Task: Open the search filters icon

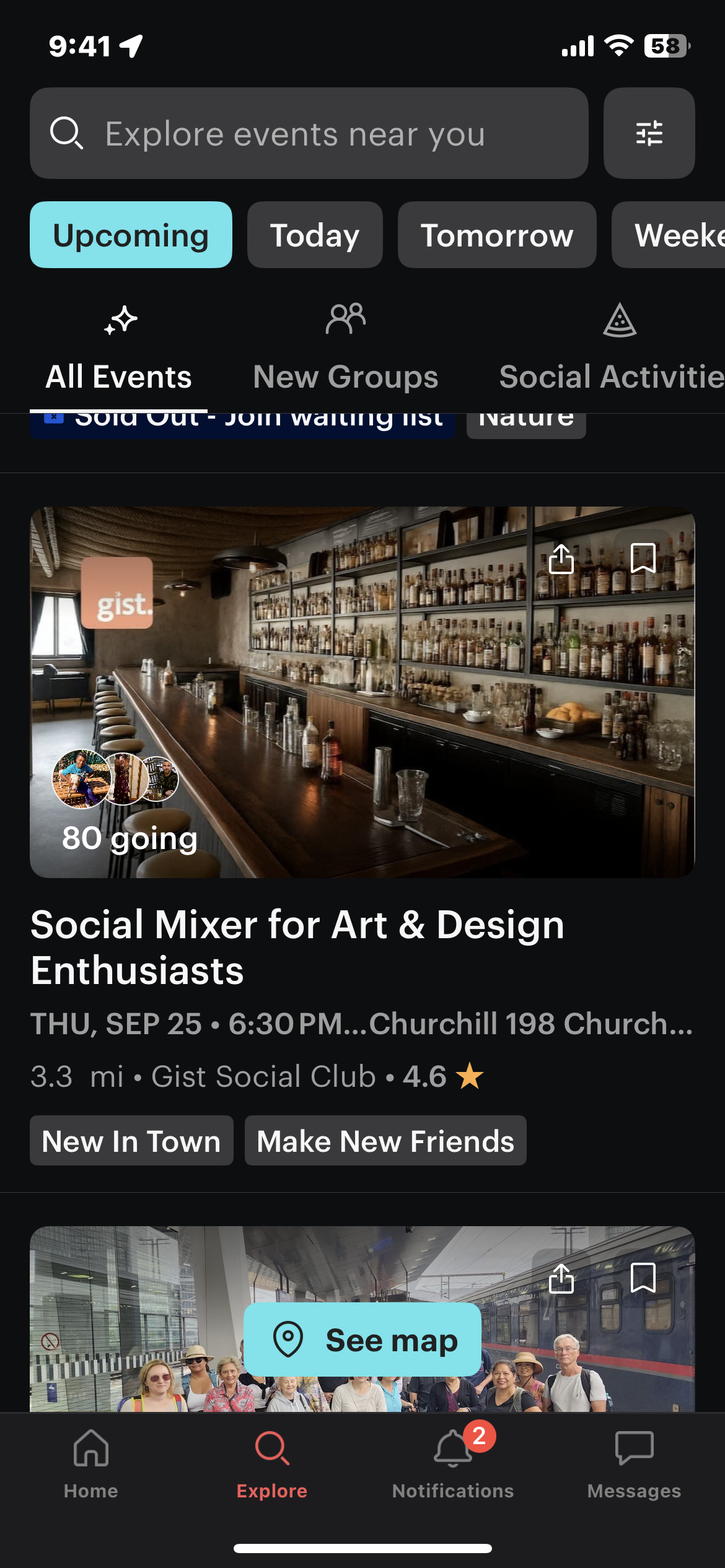Action: click(649, 133)
